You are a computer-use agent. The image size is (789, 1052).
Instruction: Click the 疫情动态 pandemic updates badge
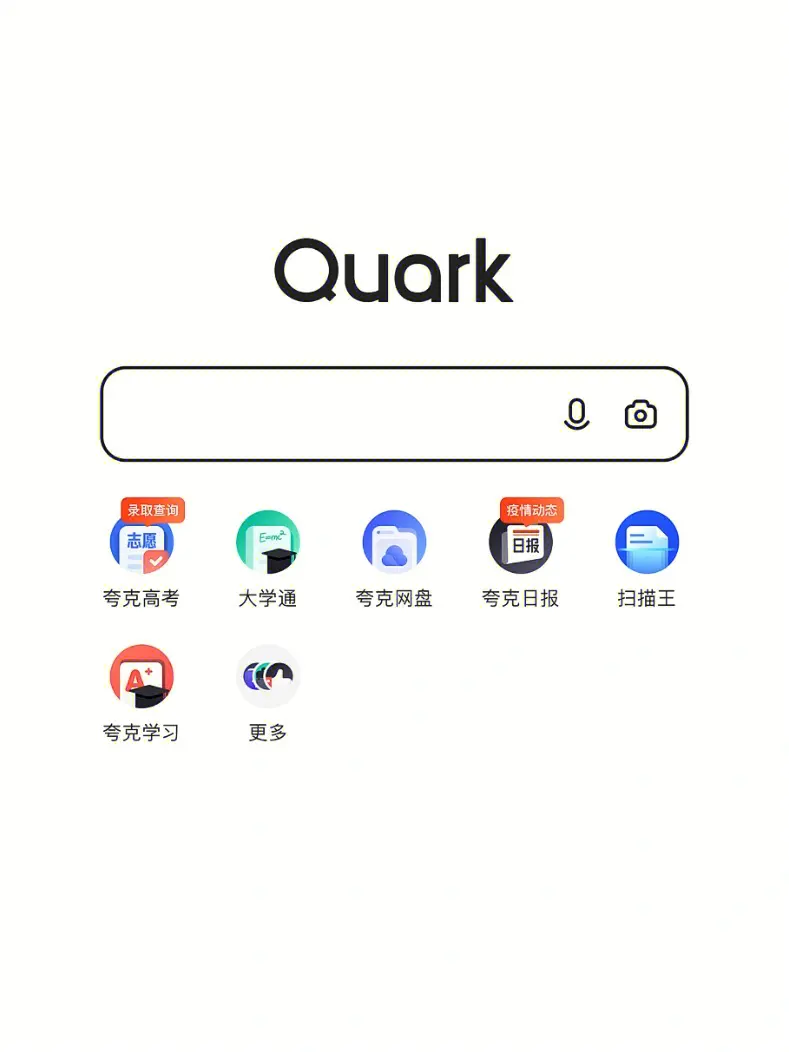click(x=533, y=510)
